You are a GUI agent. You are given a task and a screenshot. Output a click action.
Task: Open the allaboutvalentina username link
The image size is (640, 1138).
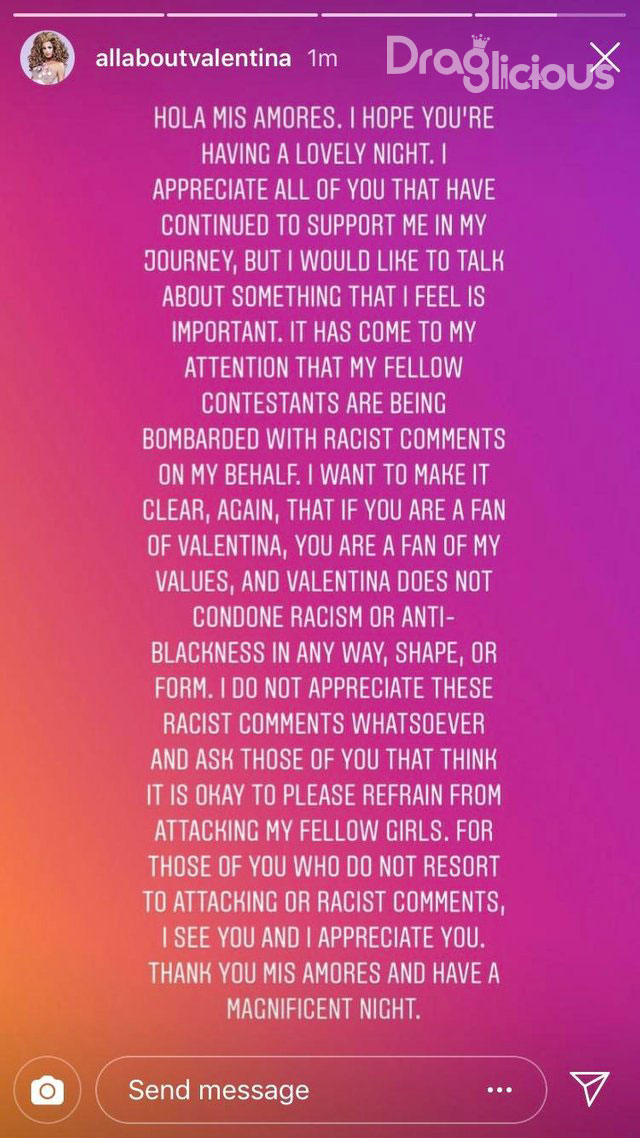click(x=193, y=59)
